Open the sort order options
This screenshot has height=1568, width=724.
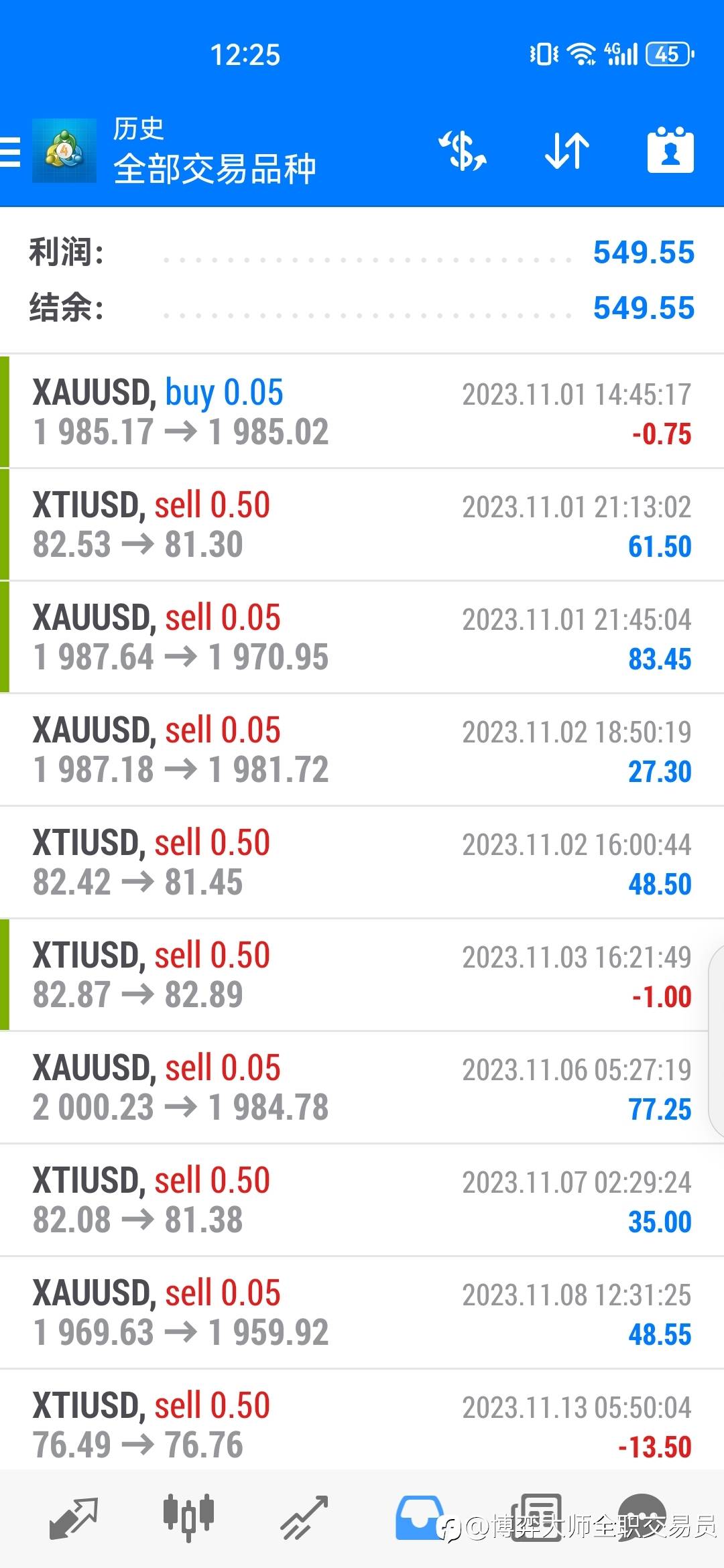coord(566,151)
